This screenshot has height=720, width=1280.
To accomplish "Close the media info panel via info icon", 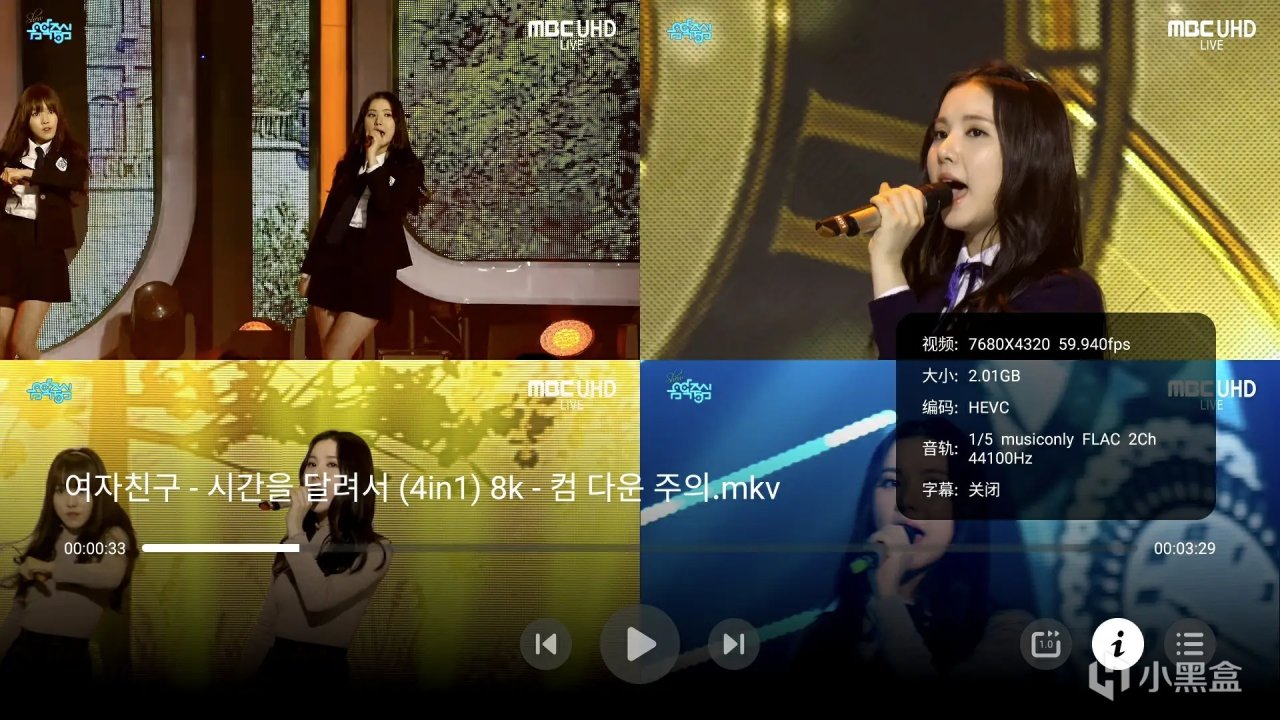I will click(x=1118, y=644).
